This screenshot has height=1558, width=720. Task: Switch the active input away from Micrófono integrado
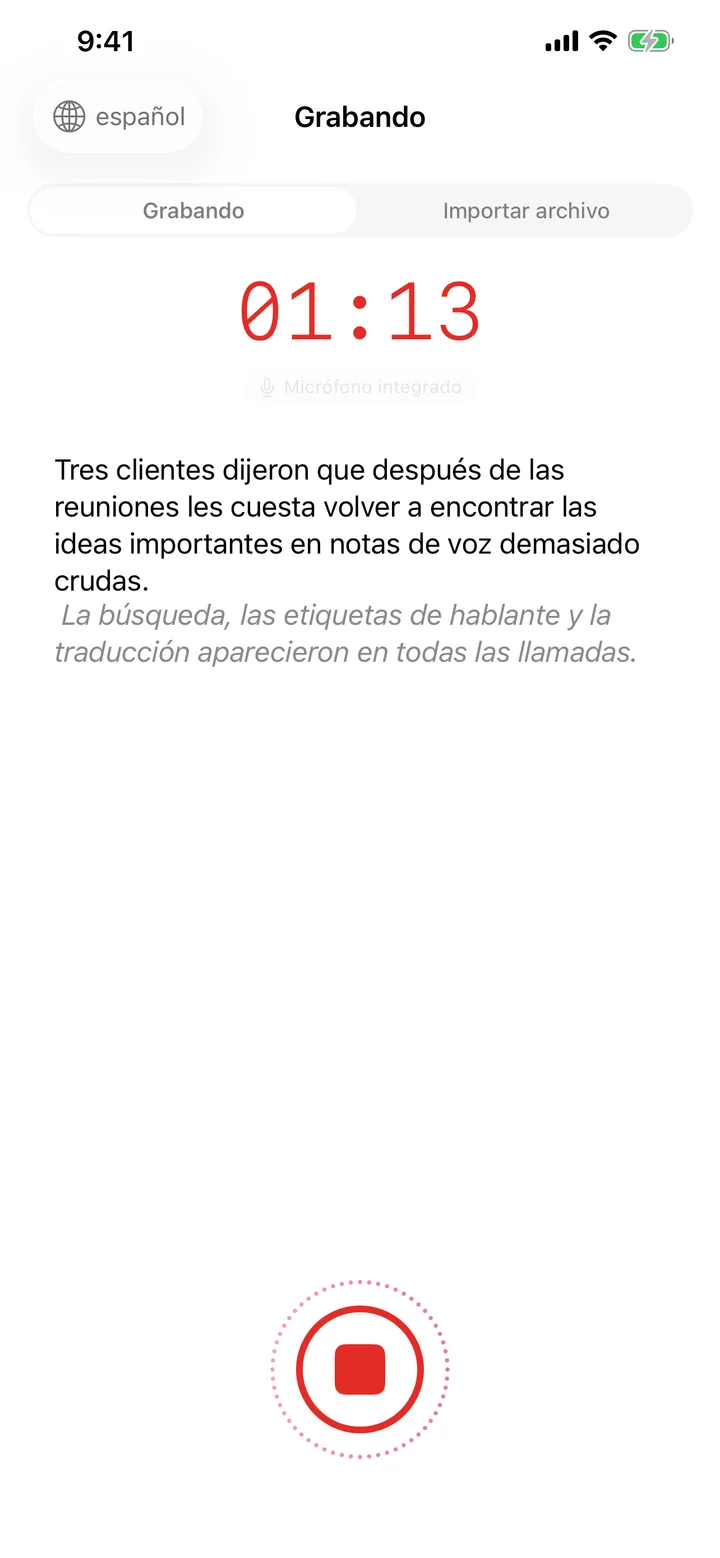(359, 387)
